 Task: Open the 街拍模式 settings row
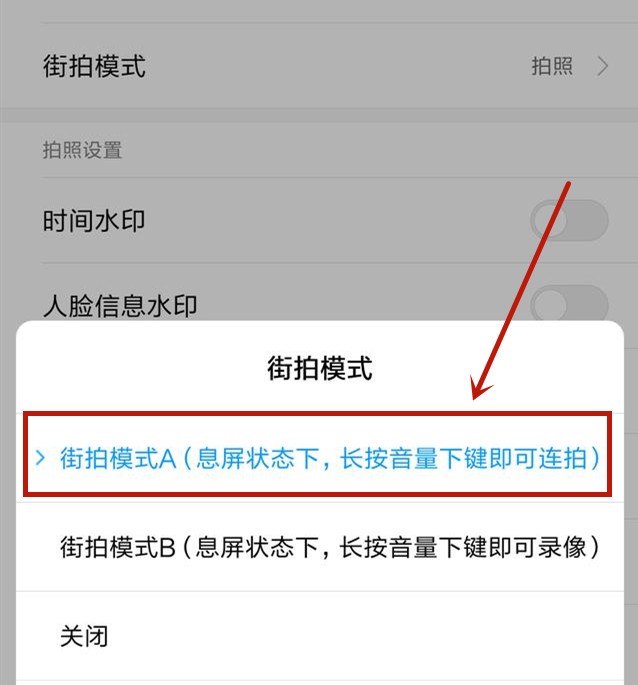point(318,66)
